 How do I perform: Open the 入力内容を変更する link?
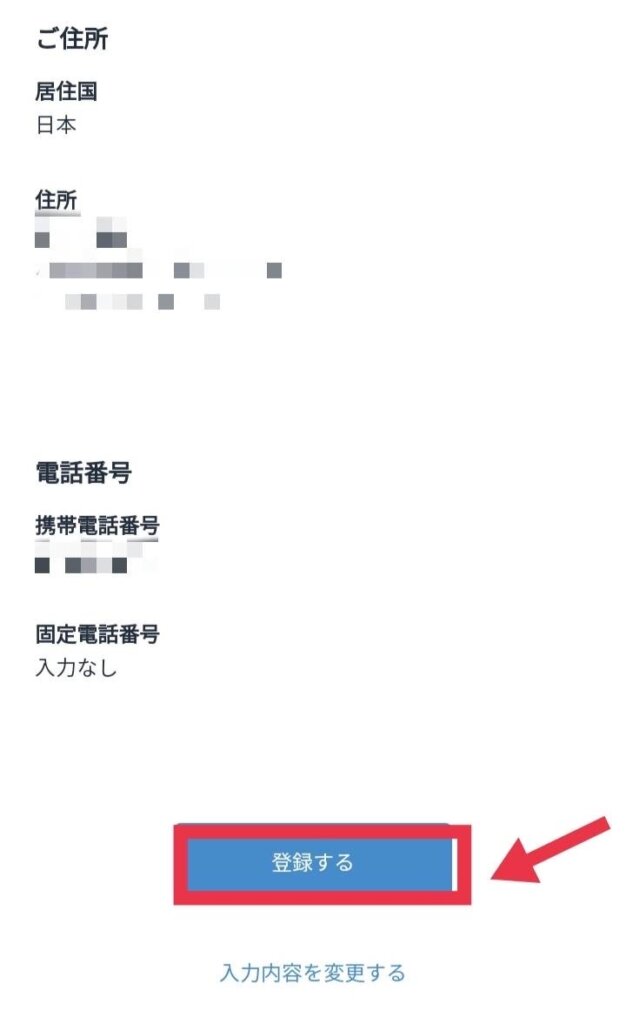312,973
